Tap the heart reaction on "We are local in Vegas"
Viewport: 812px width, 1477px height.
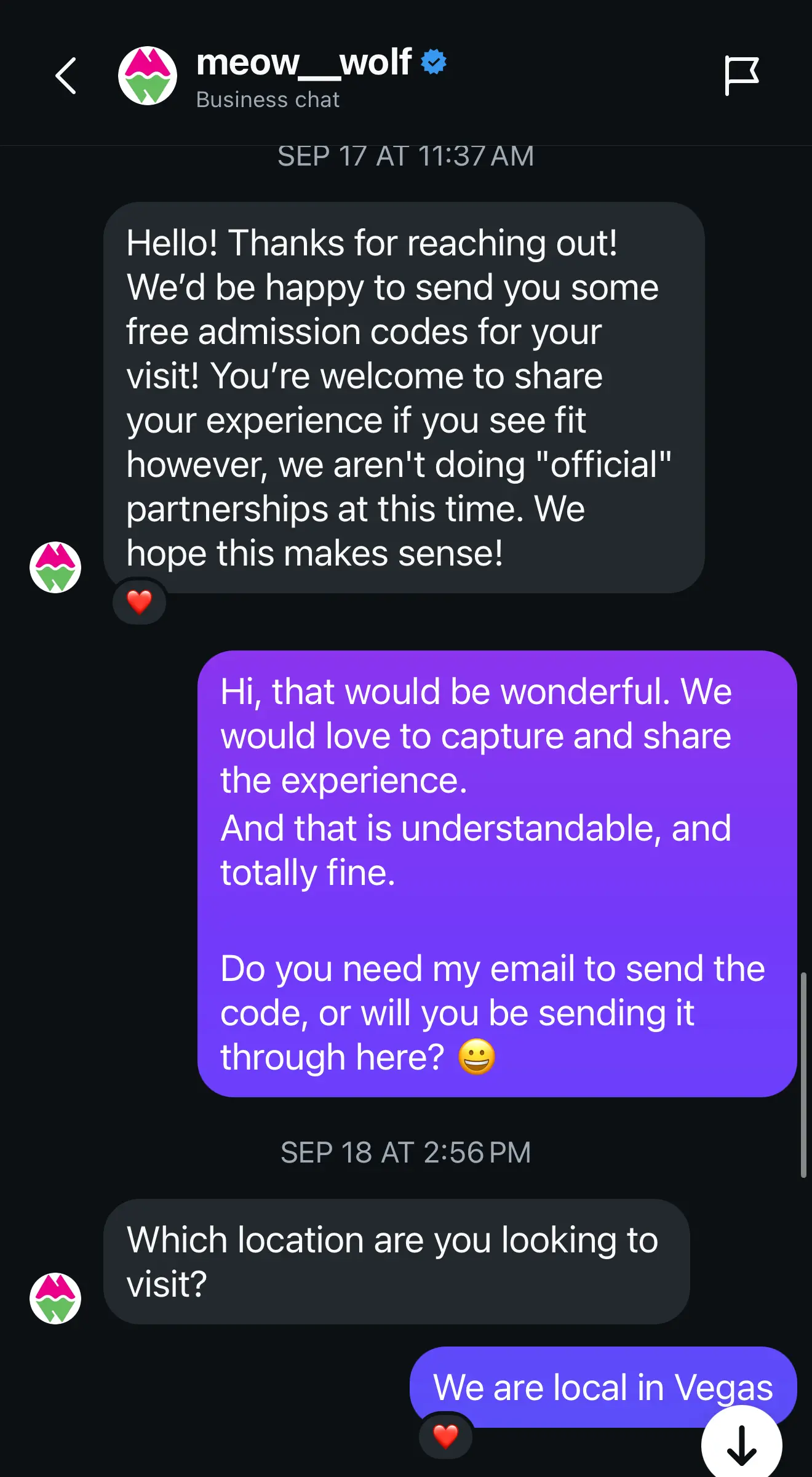click(x=446, y=1436)
